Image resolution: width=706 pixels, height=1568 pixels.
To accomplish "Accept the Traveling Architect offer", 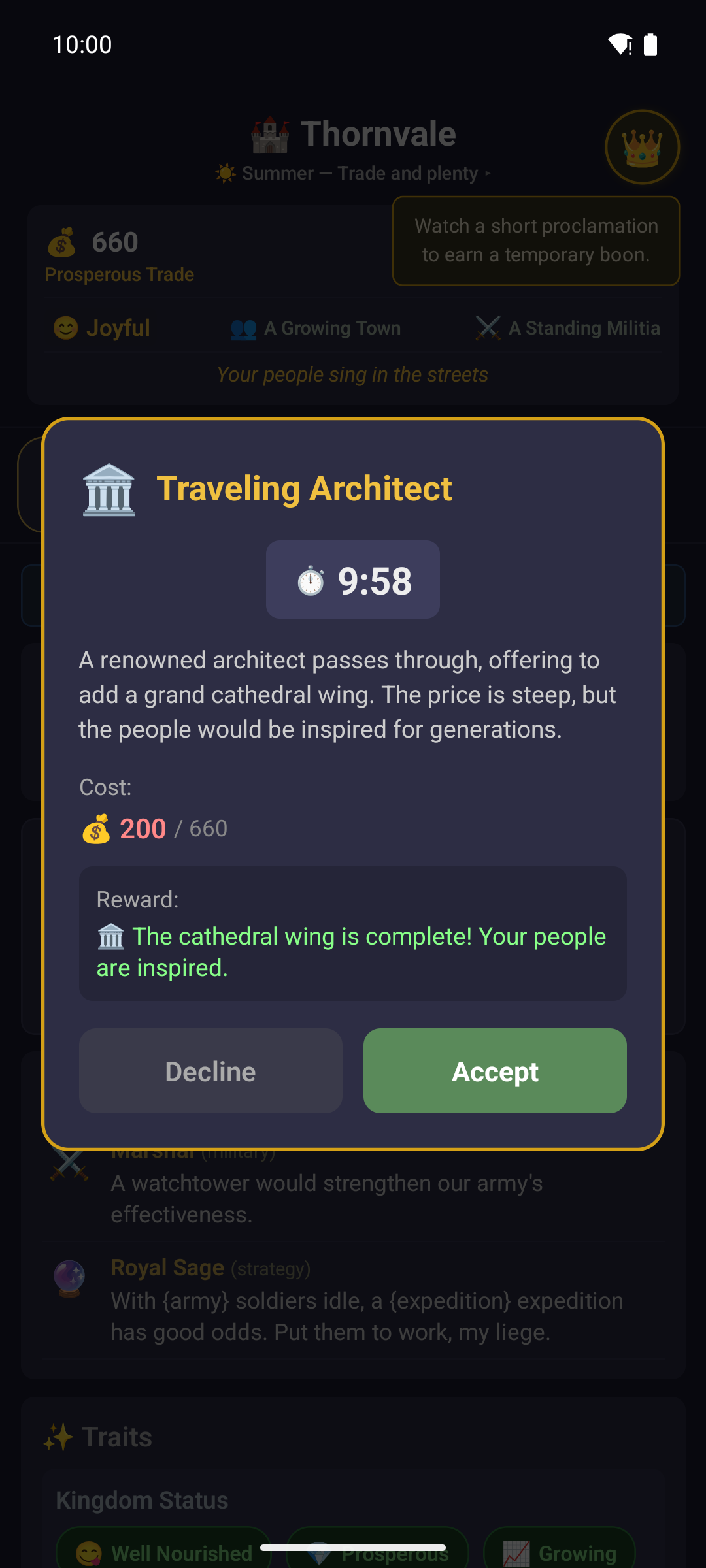I will (x=495, y=1071).
